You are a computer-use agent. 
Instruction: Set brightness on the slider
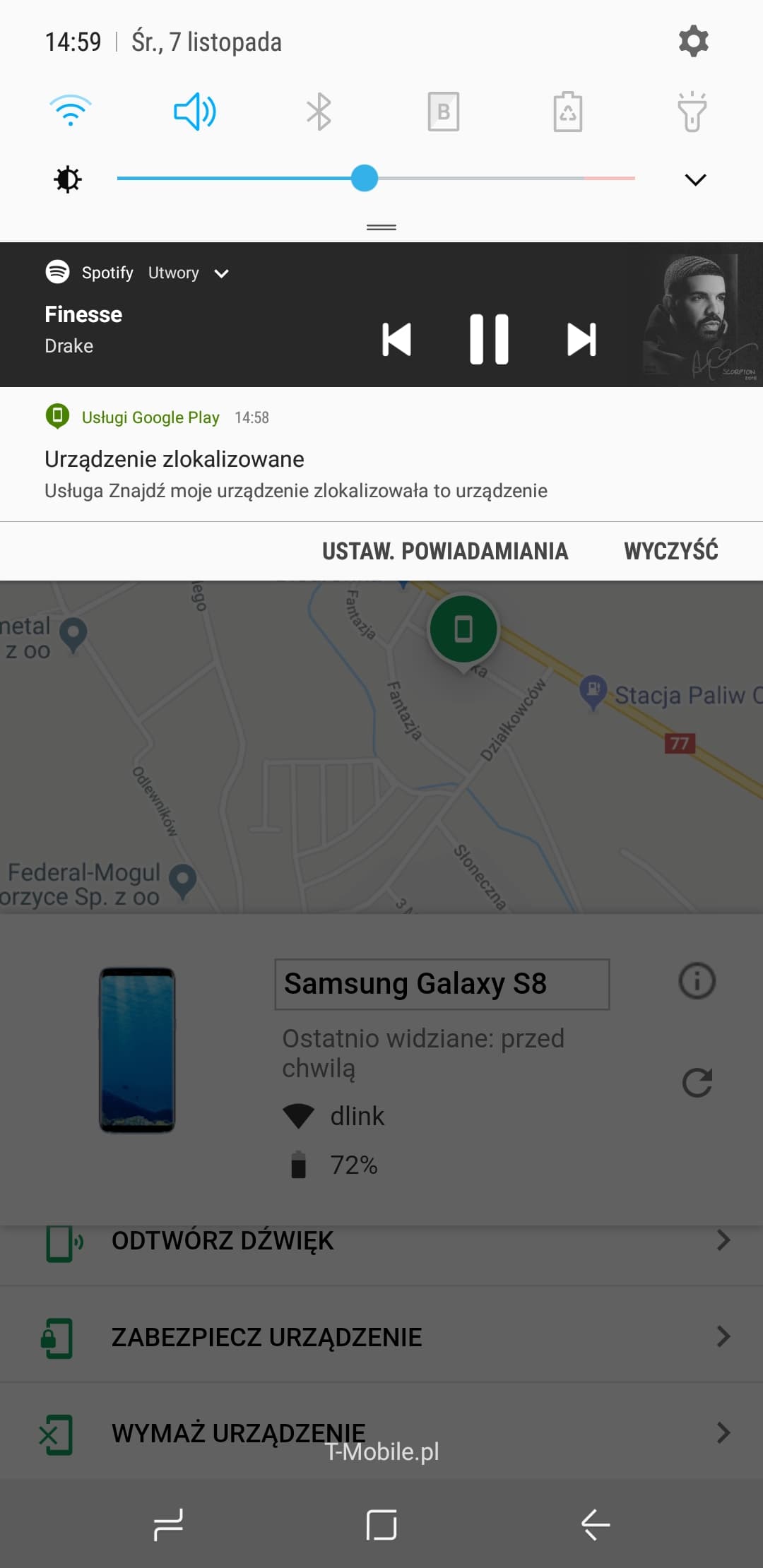coord(365,178)
